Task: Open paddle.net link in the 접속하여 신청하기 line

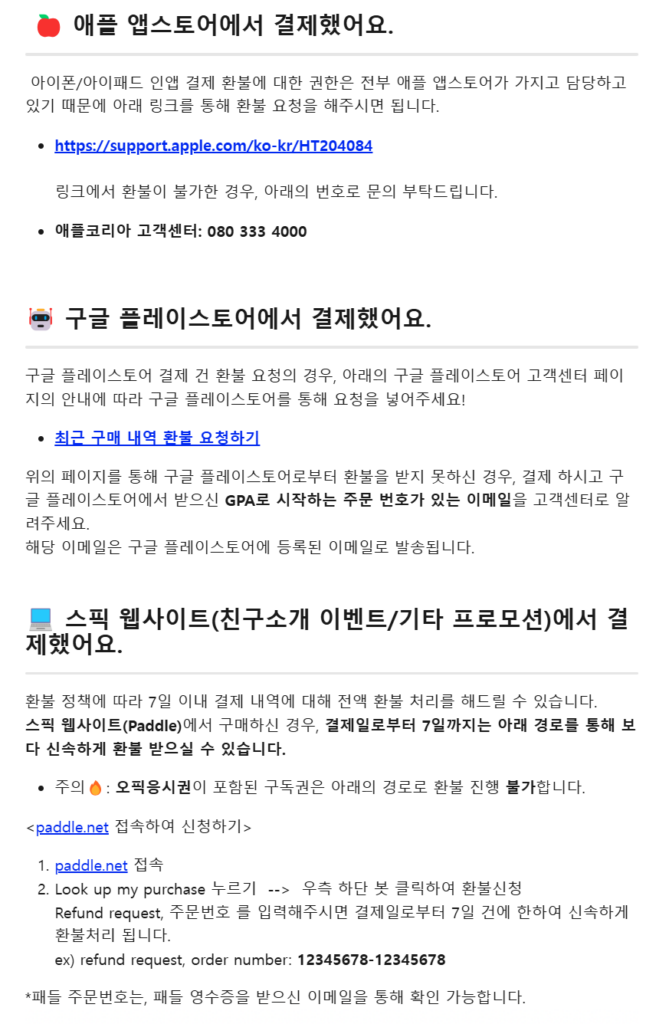Action: [x=72, y=827]
